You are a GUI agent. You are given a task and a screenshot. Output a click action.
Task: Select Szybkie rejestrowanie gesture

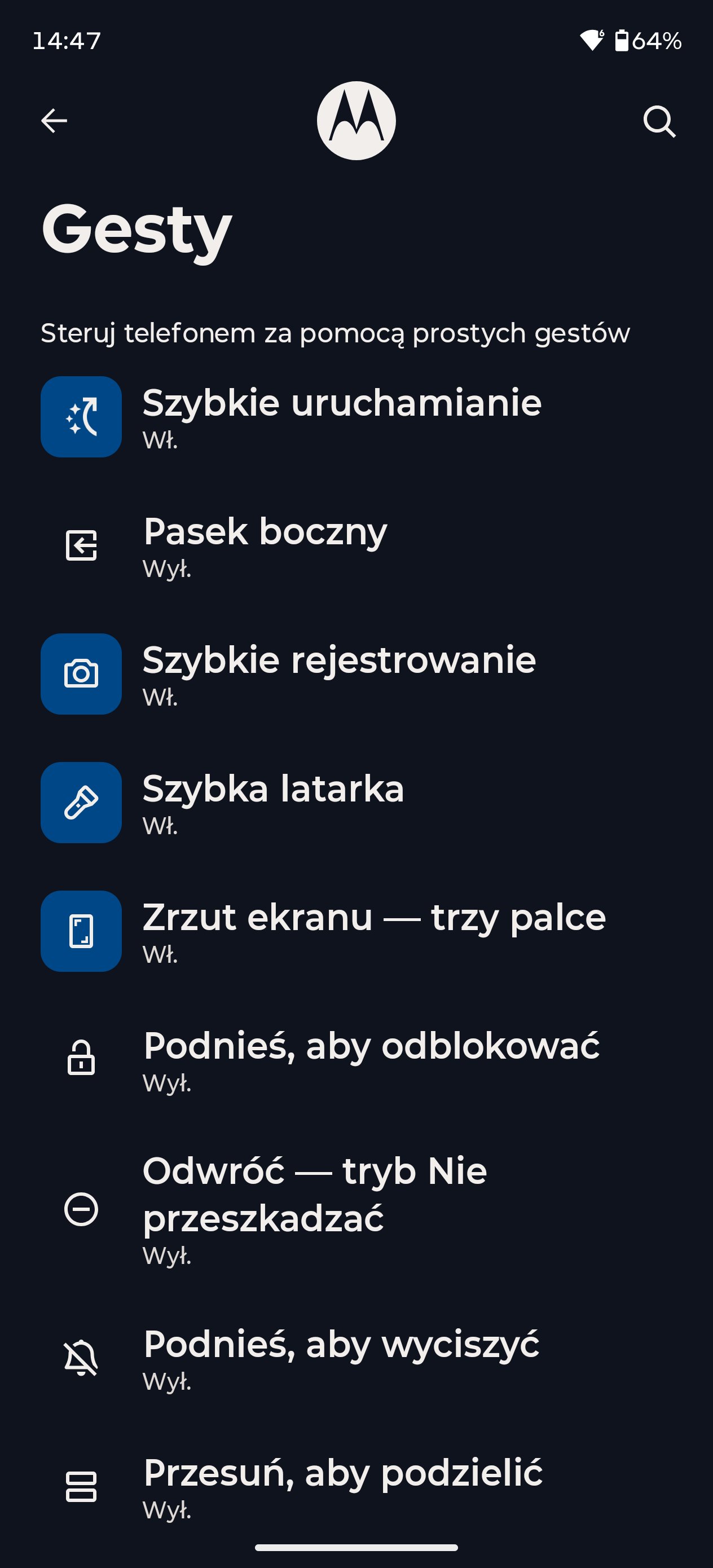338,674
